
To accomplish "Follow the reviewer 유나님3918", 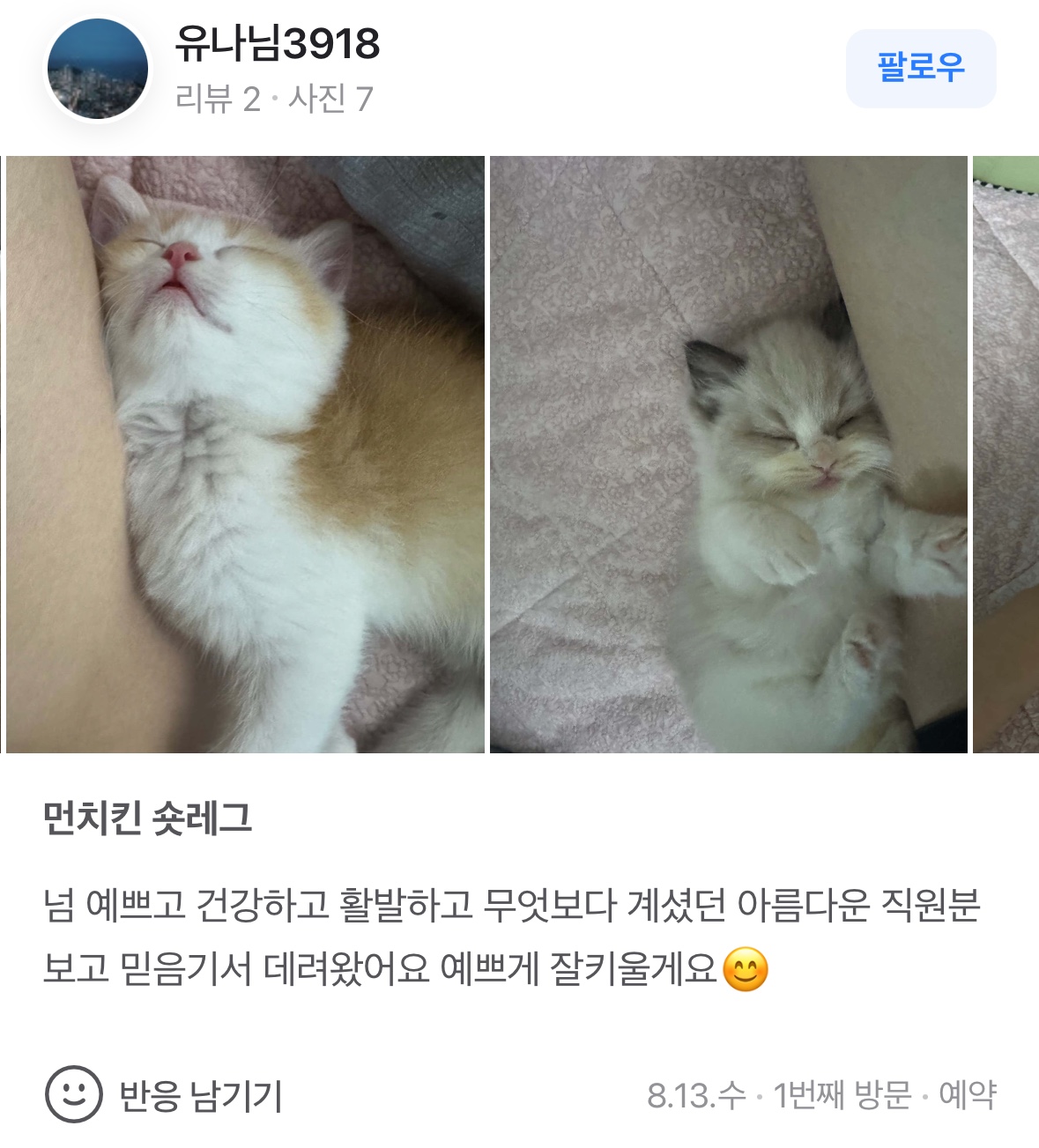I will tap(920, 69).
